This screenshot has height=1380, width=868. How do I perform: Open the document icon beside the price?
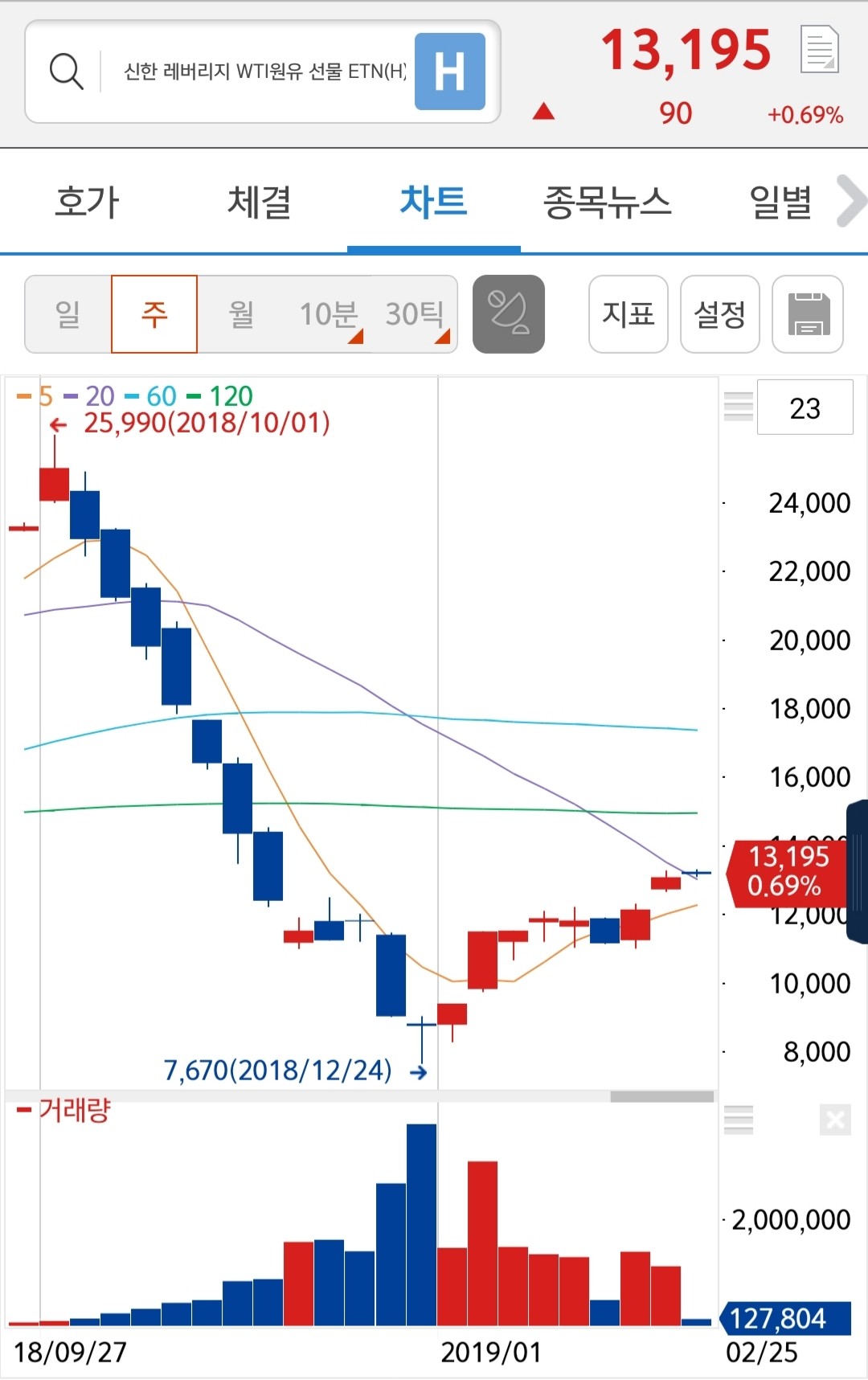click(820, 50)
